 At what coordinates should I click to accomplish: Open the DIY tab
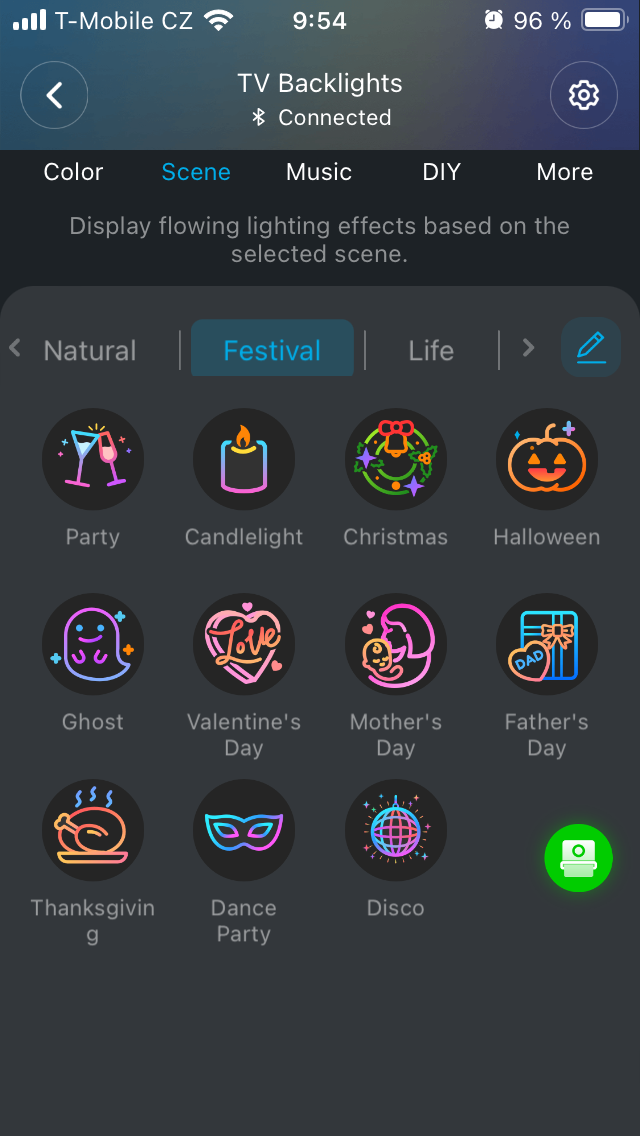click(441, 172)
